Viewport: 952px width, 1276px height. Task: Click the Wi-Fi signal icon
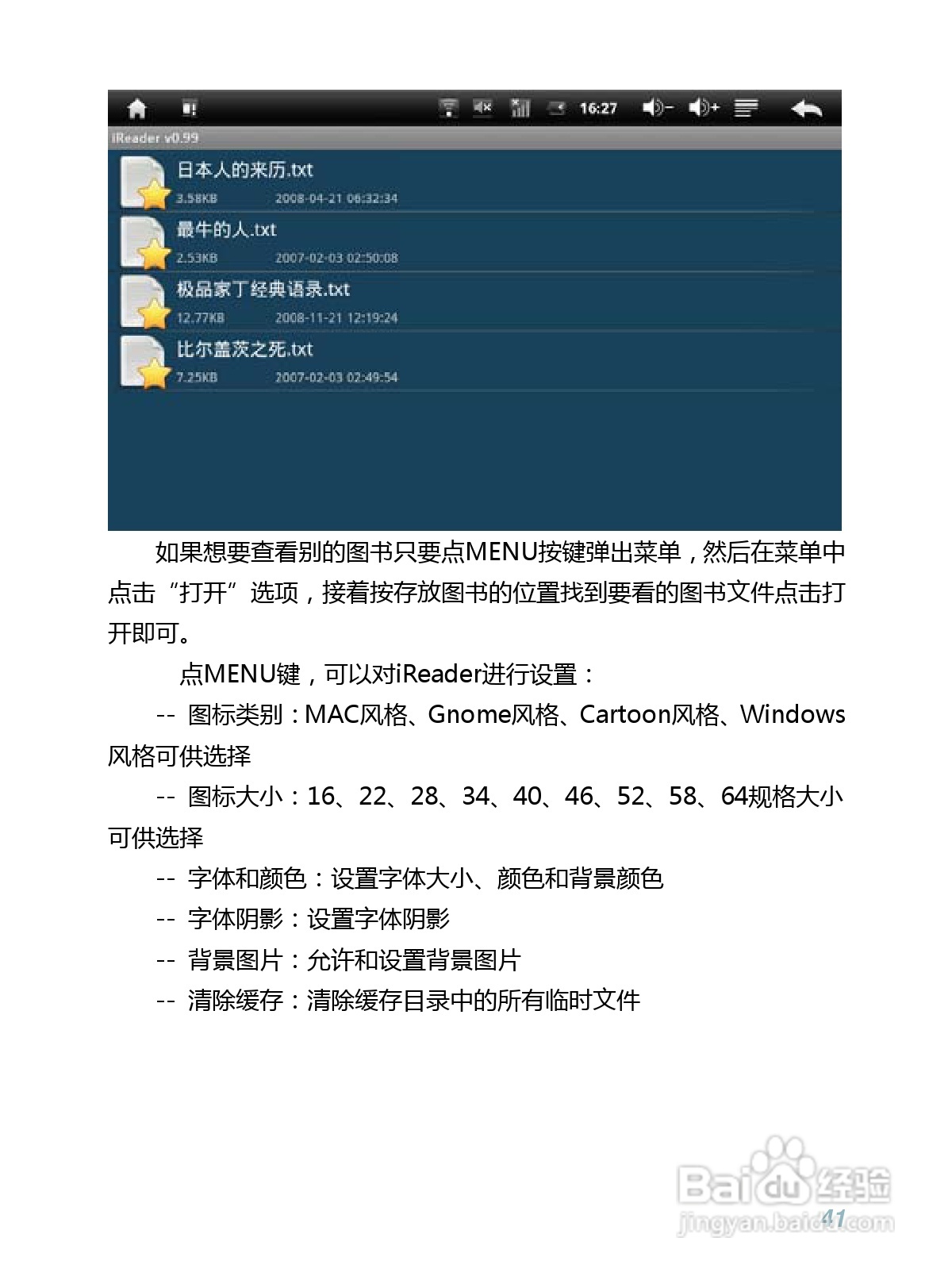tap(450, 107)
